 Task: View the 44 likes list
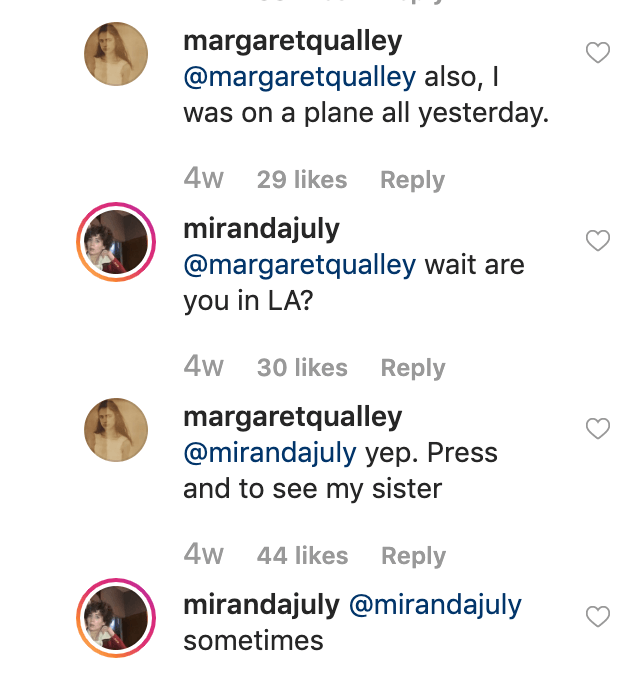[301, 556]
